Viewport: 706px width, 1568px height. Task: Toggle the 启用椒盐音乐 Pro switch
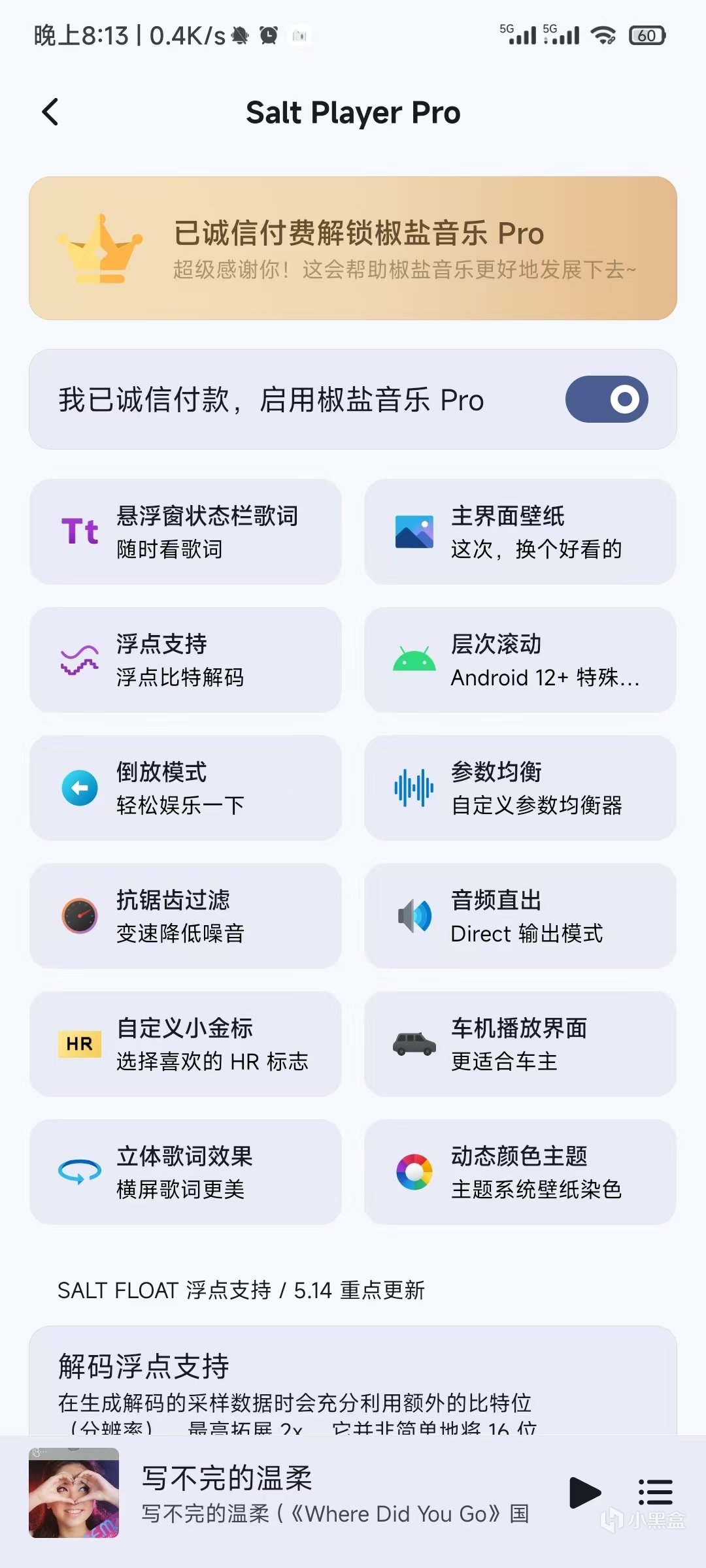[x=606, y=399]
